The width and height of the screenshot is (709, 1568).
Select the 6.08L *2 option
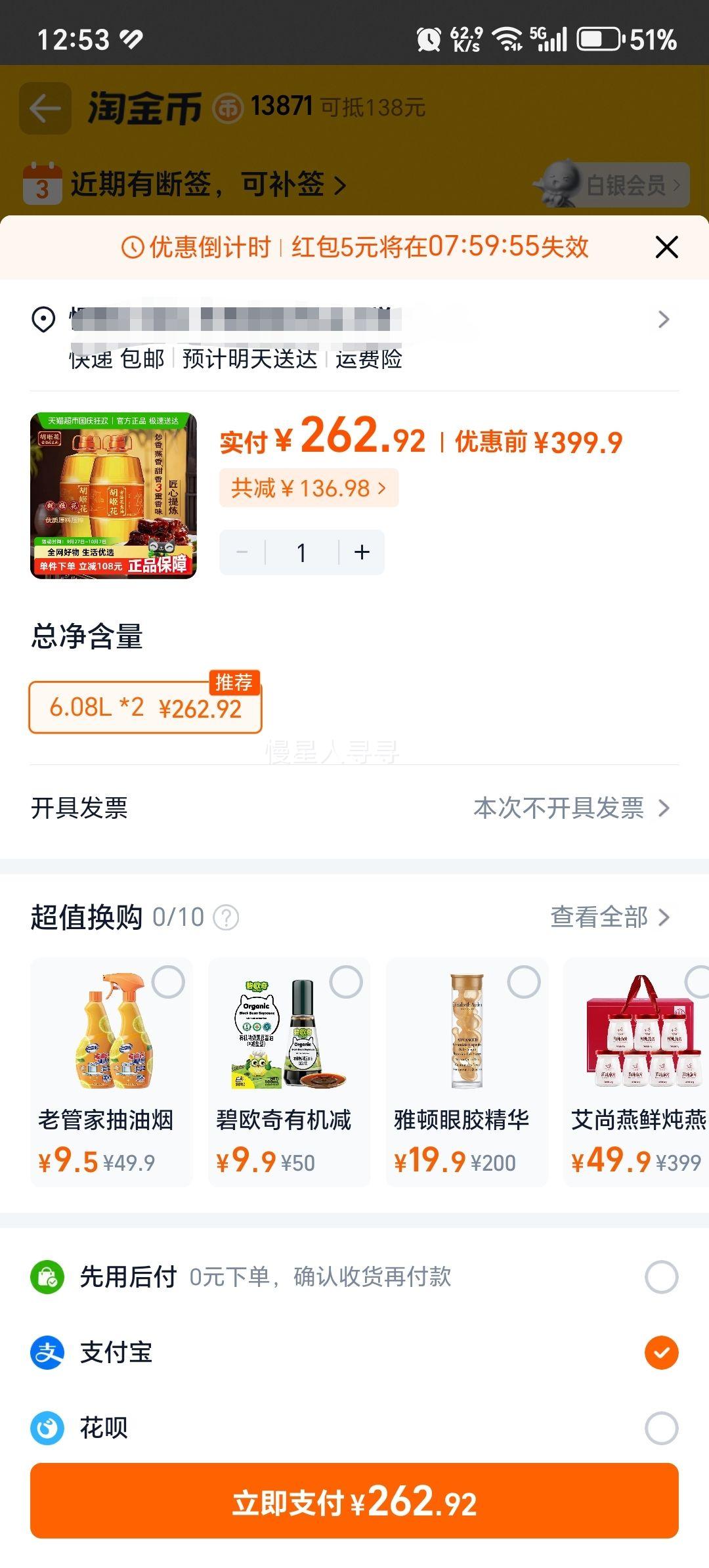click(x=145, y=707)
